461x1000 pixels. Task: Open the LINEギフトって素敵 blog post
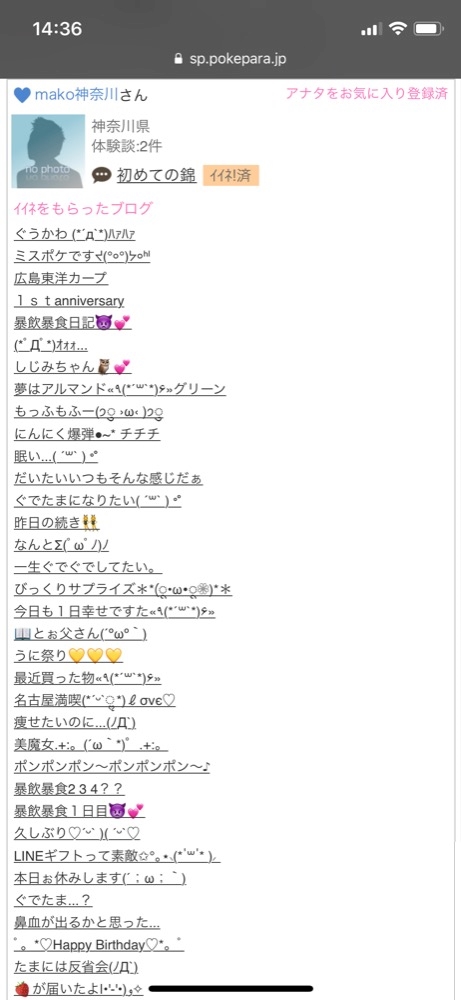tap(117, 856)
